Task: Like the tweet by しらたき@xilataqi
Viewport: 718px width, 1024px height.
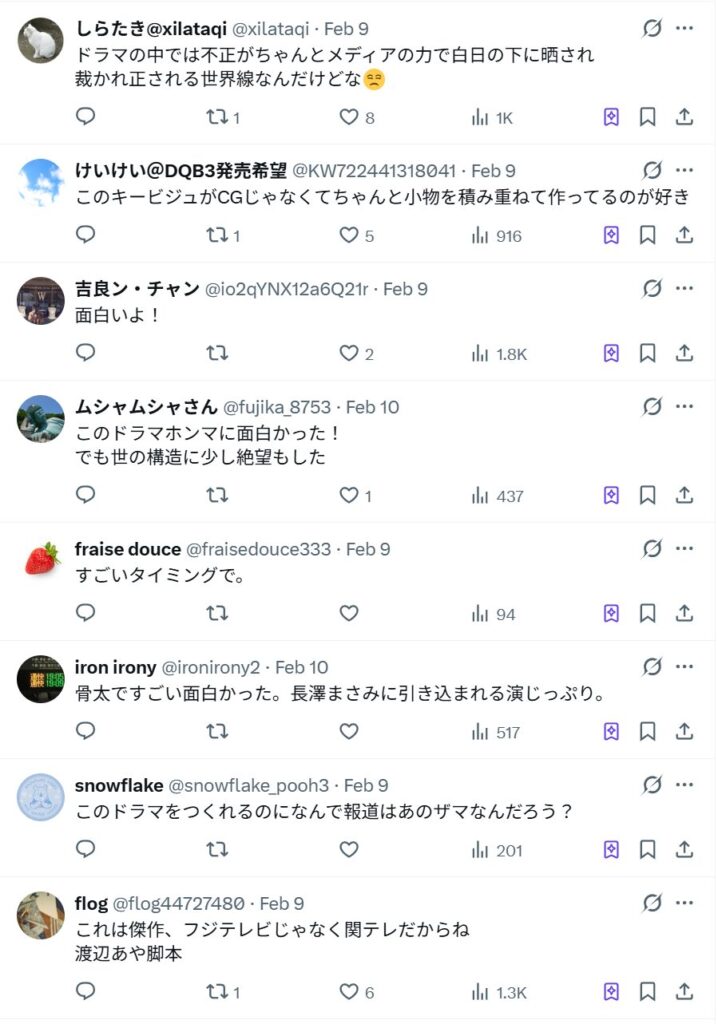Action: coord(348,117)
